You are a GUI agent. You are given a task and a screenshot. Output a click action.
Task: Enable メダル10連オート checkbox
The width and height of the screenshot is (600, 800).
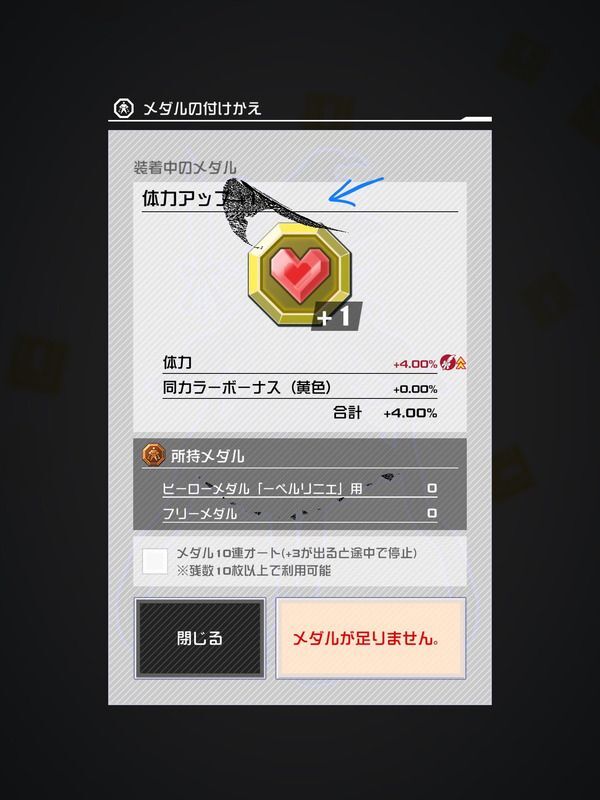[155, 561]
